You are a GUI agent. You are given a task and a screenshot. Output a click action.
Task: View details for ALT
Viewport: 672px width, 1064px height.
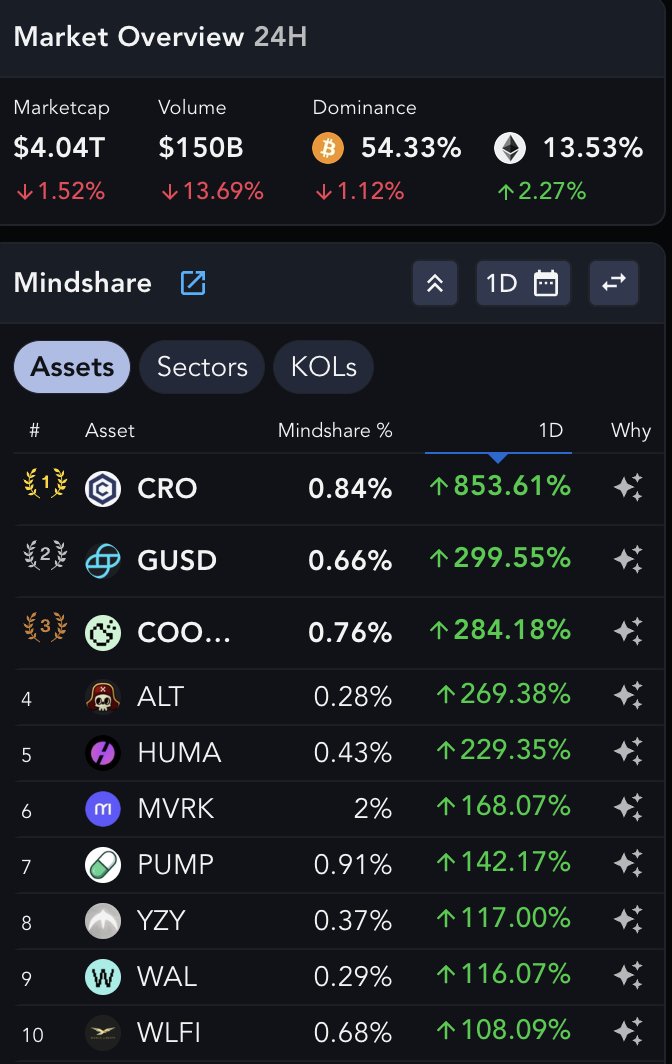click(x=160, y=696)
